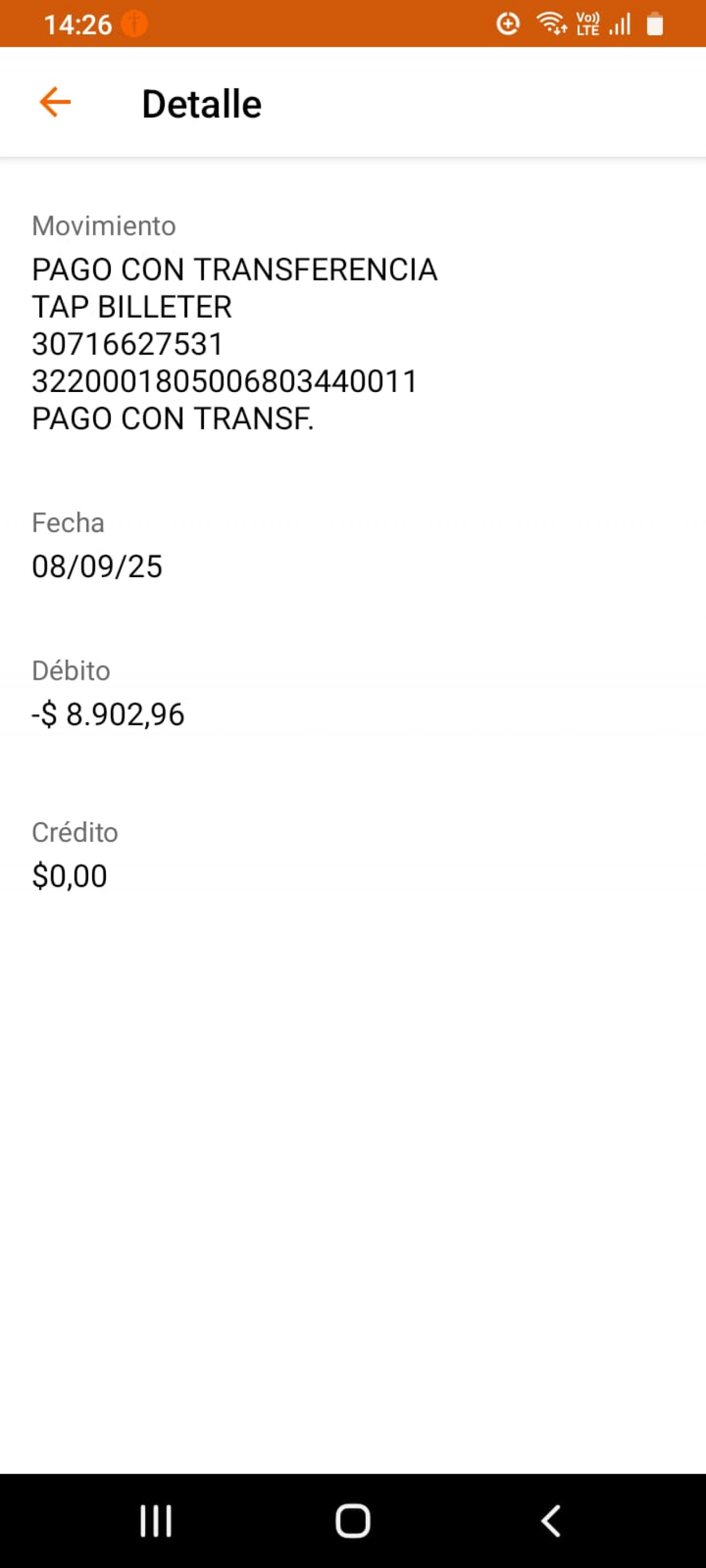Tap the system home button
Image resolution: width=706 pixels, height=1568 pixels.
click(352, 1521)
